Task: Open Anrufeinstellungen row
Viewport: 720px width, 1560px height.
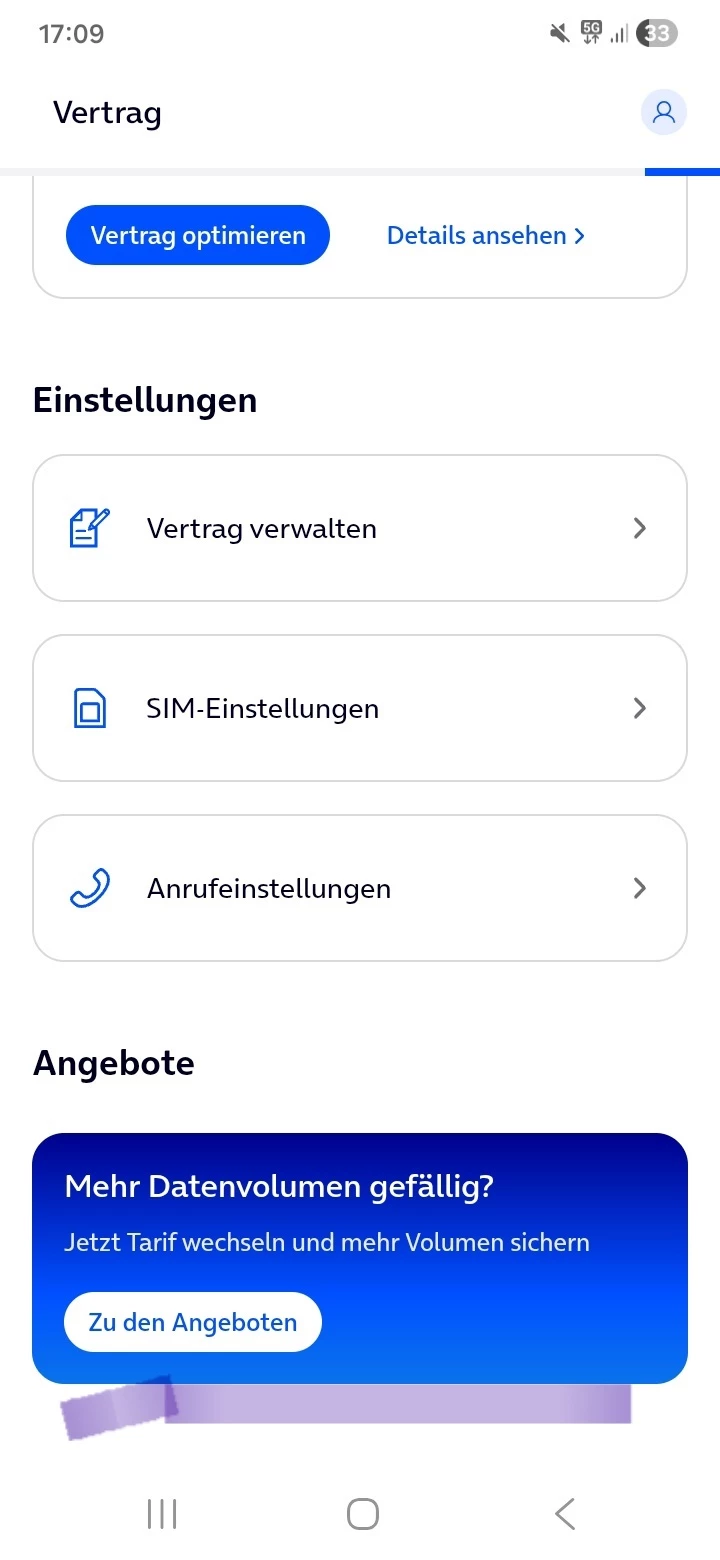Action: (360, 888)
